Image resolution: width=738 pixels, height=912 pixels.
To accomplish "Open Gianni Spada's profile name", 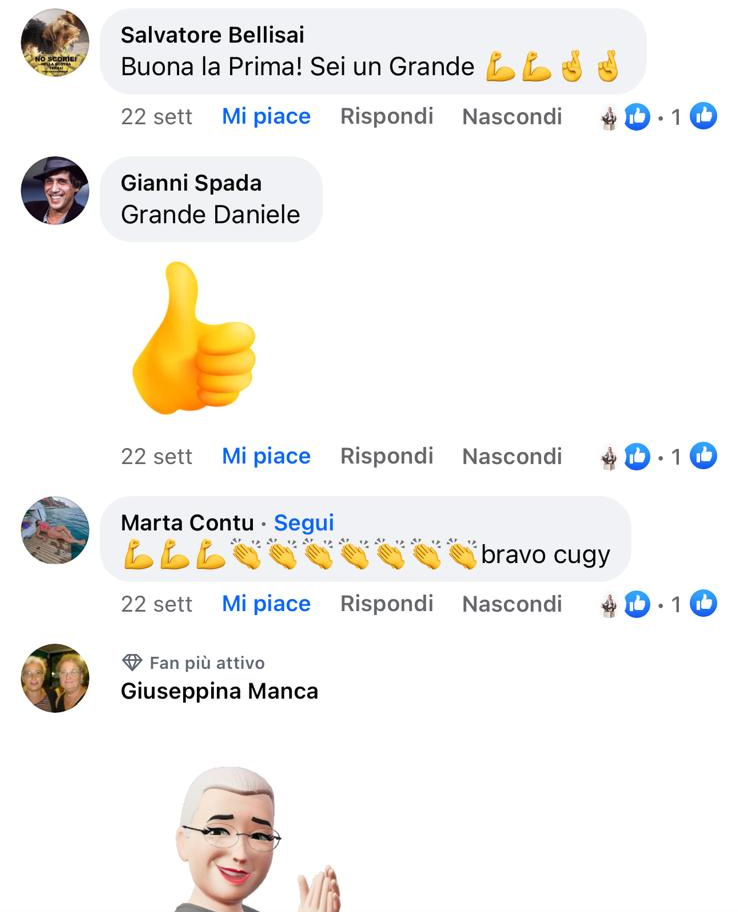I will point(191,184).
